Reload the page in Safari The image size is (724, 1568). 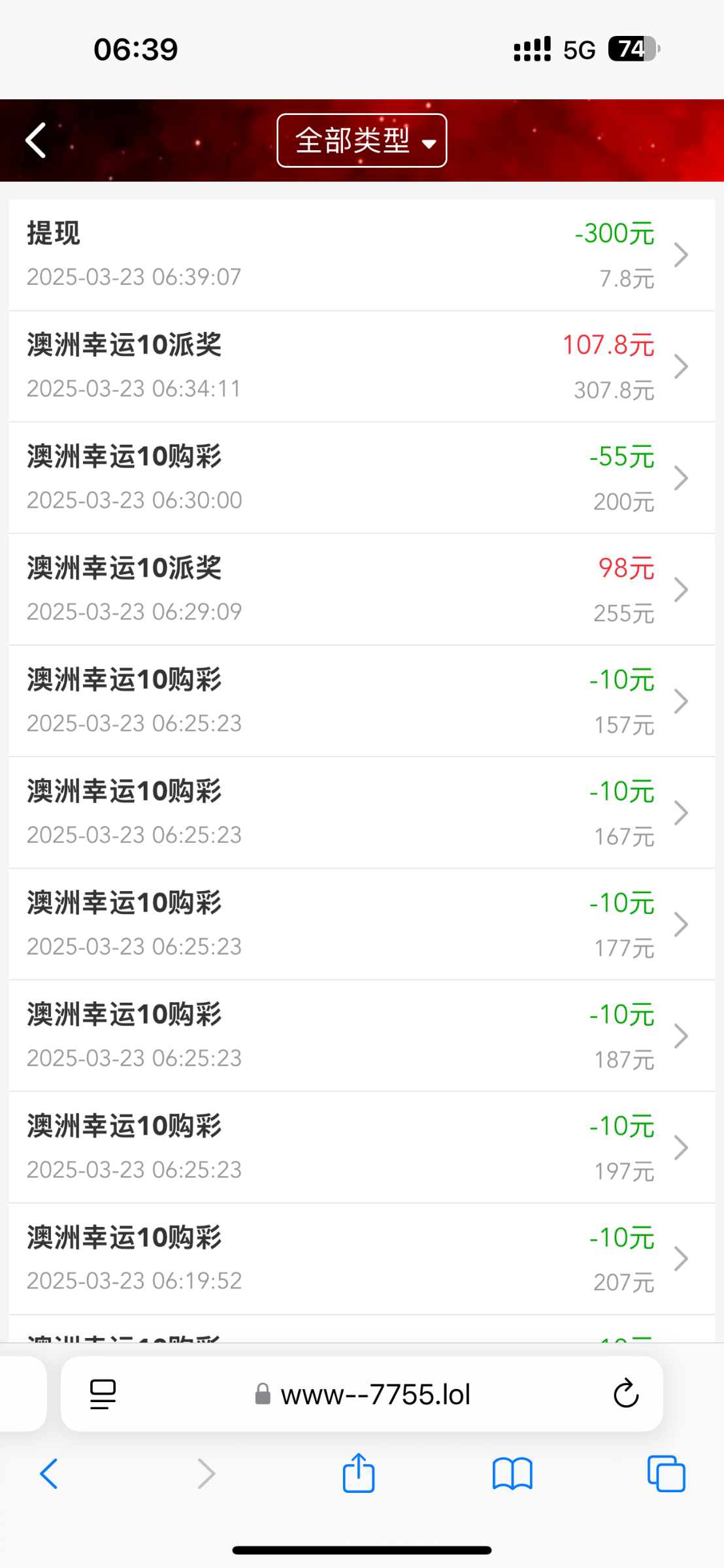pyautogui.click(x=625, y=1394)
